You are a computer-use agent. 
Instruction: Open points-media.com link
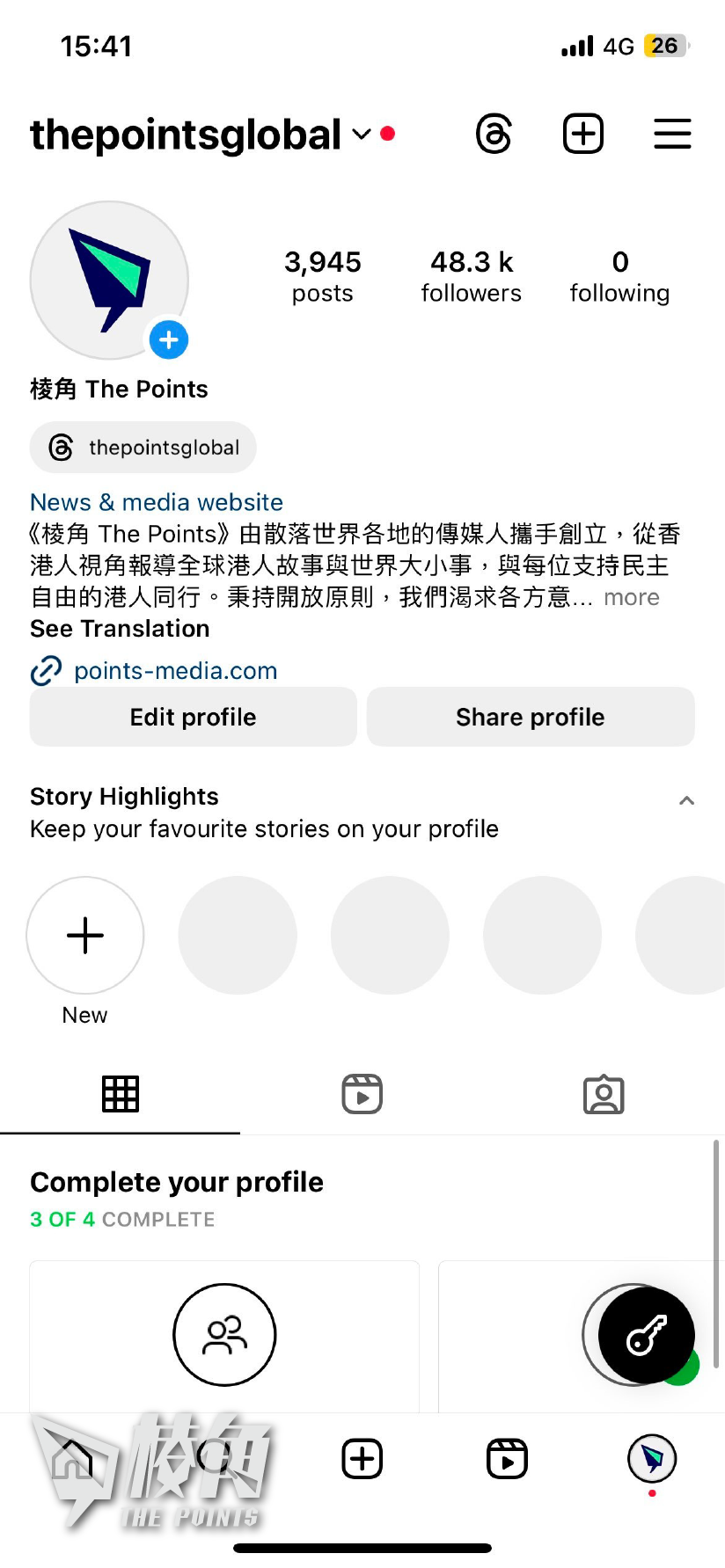(175, 671)
